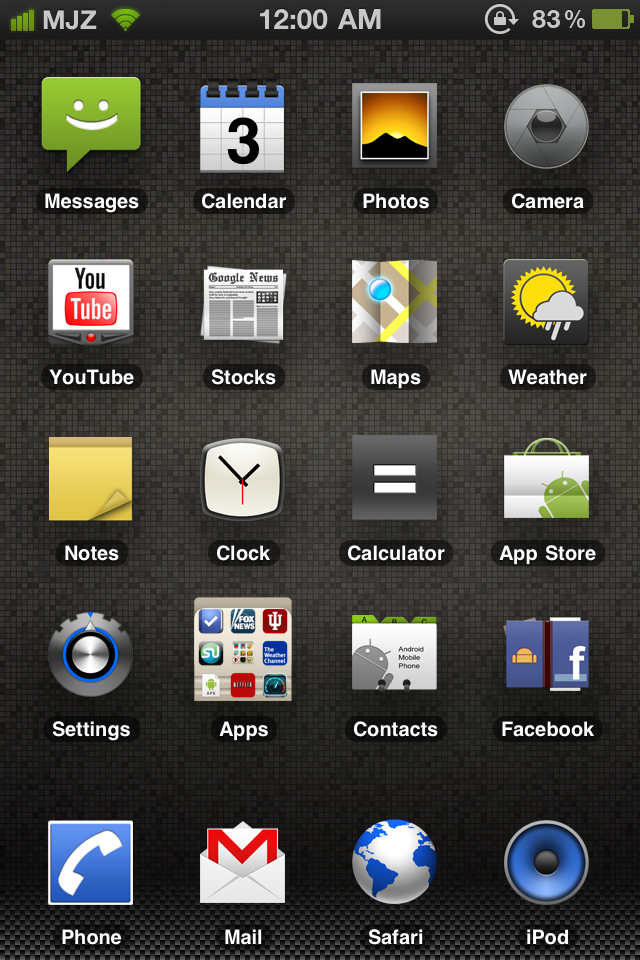Viewport: 640px width, 960px height.
Task: Go to Settings
Action: tap(91, 654)
